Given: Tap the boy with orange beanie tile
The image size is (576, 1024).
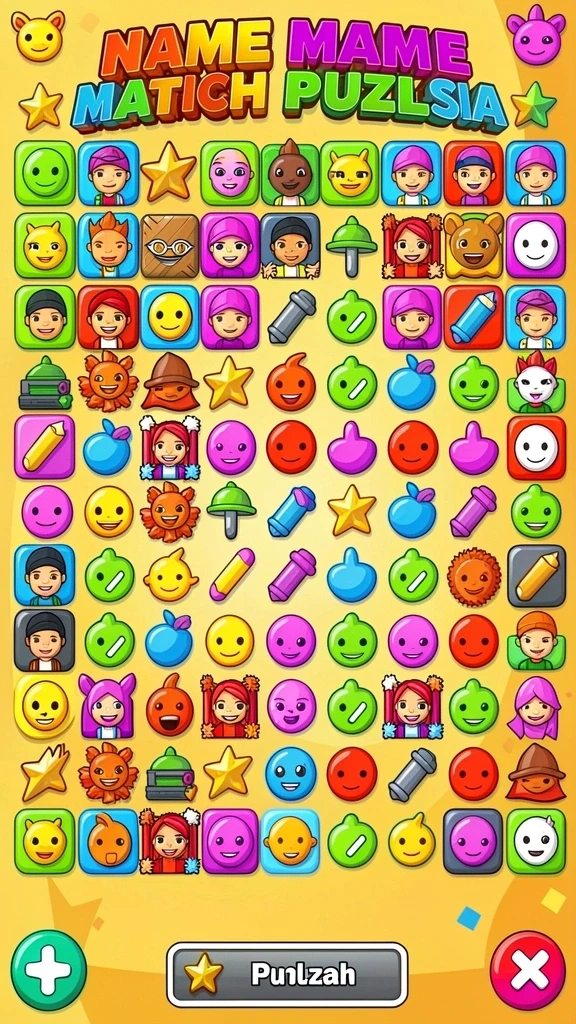Looking at the screenshot, I should point(537,641).
